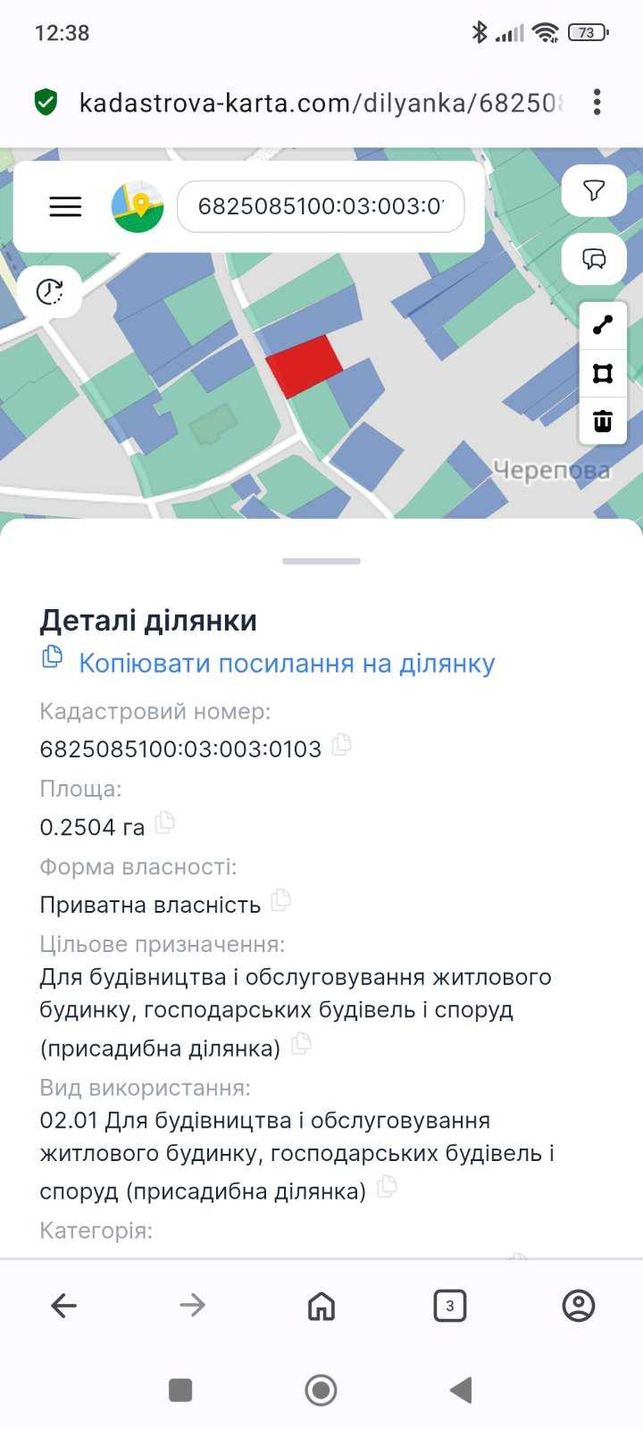Open the map filter
Viewport: 643px width, 1429px height.
click(x=594, y=191)
